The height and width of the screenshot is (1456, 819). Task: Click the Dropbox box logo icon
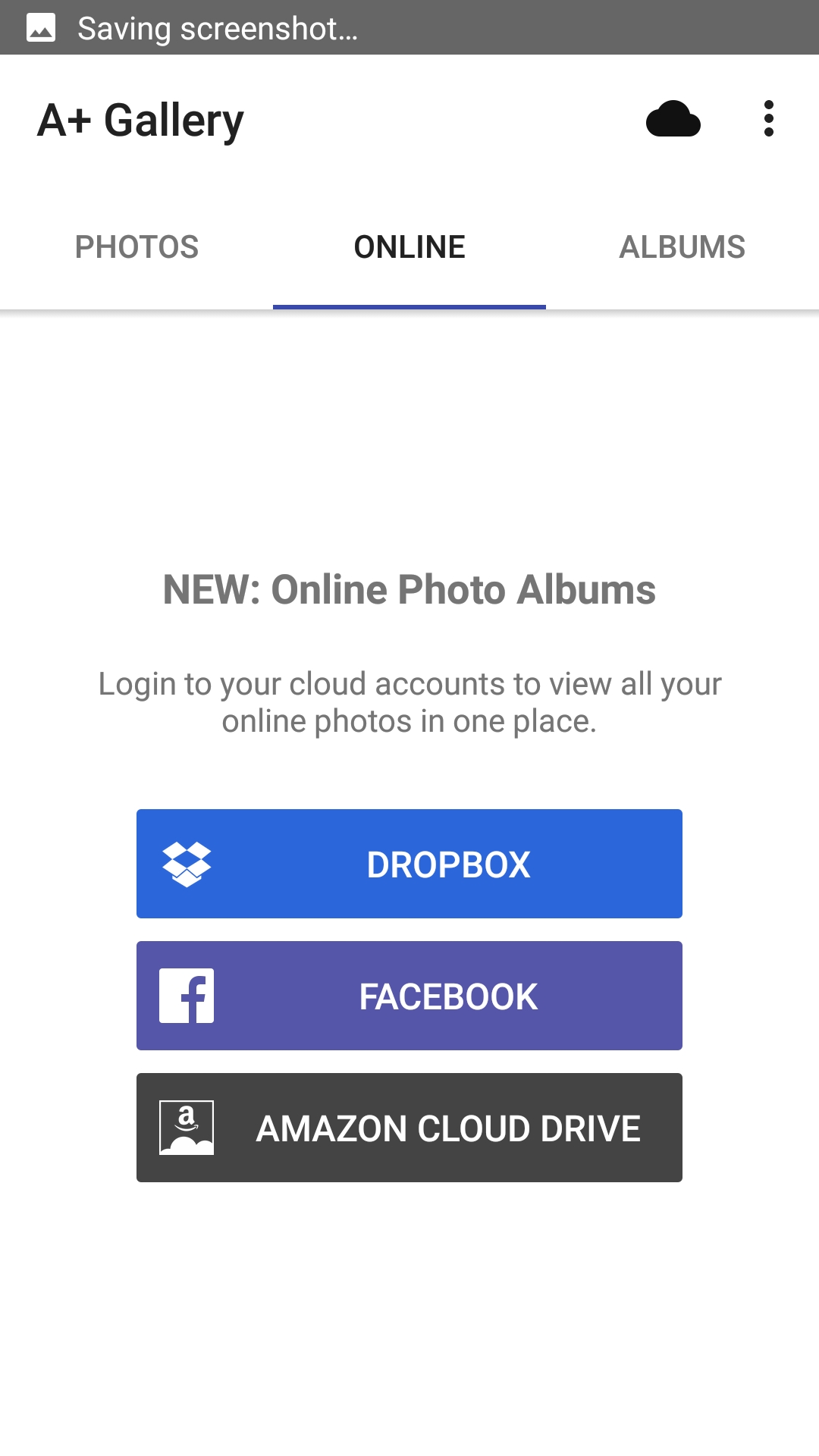(186, 863)
